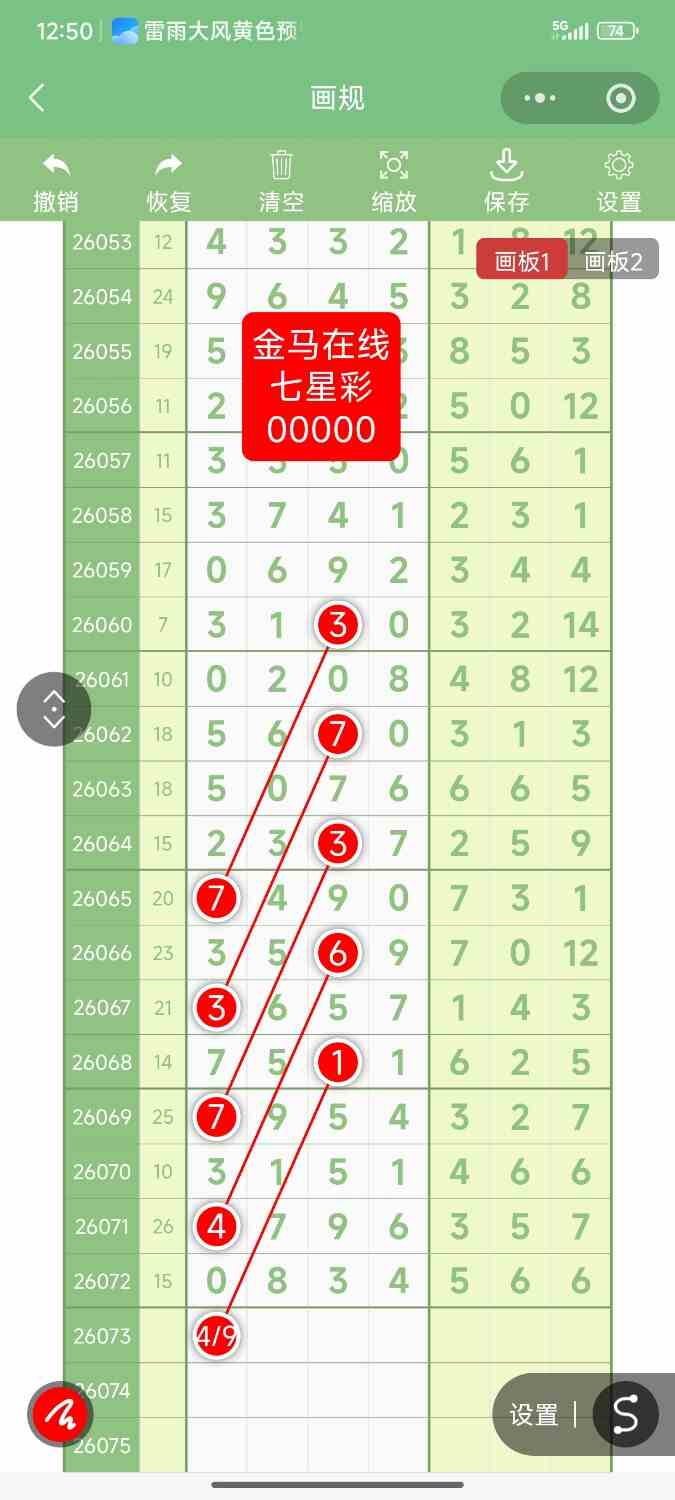Screen dimensions: 675x1500
Task: Open 设置 in the top toolbar
Action: [619, 182]
